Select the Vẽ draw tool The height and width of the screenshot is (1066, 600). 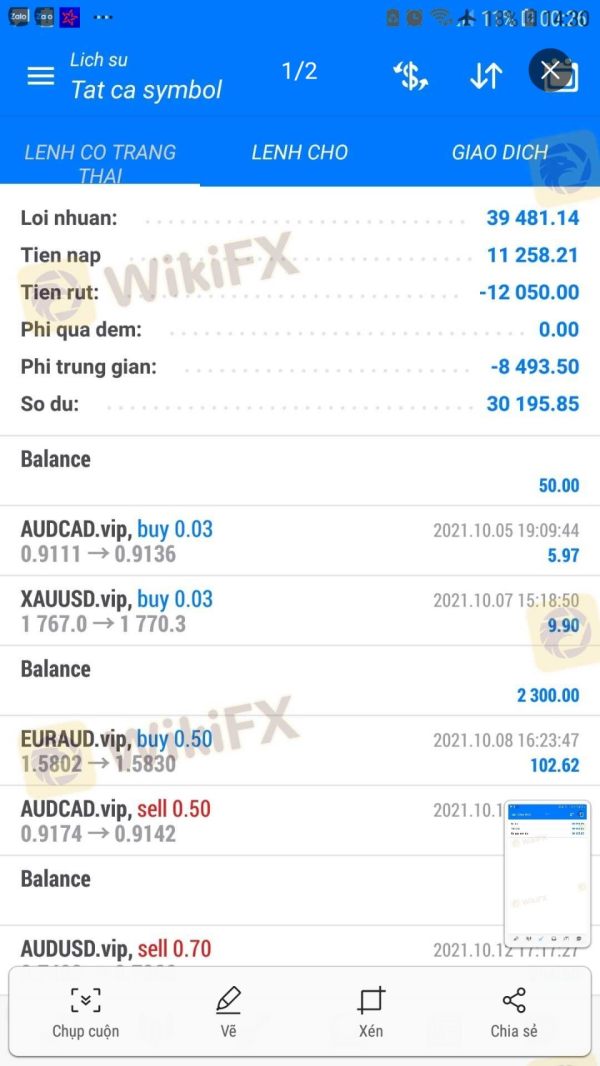click(x=228, y=1013)
